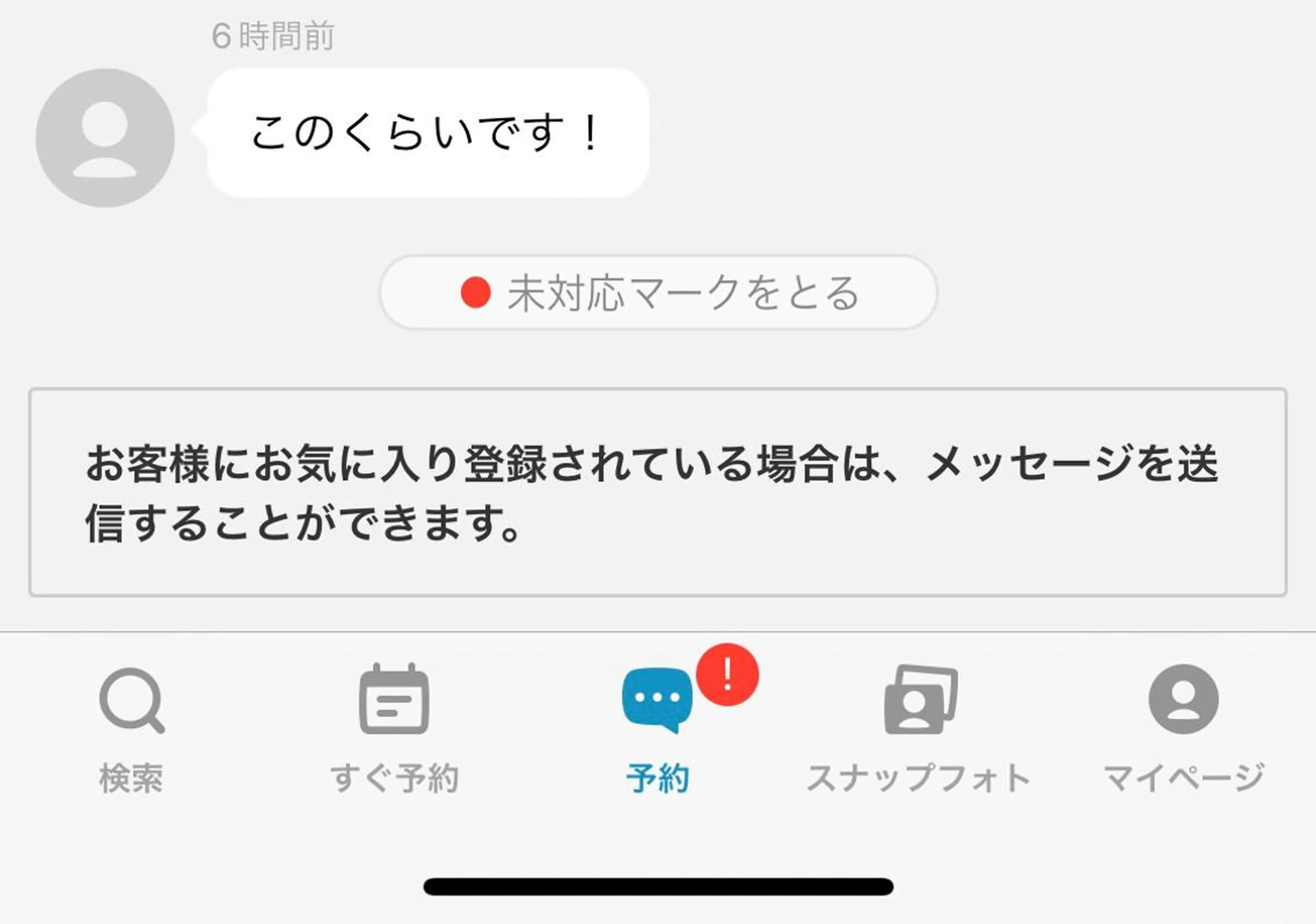
Task: Open the sender's profile avatar
Action: coord(105,138)
